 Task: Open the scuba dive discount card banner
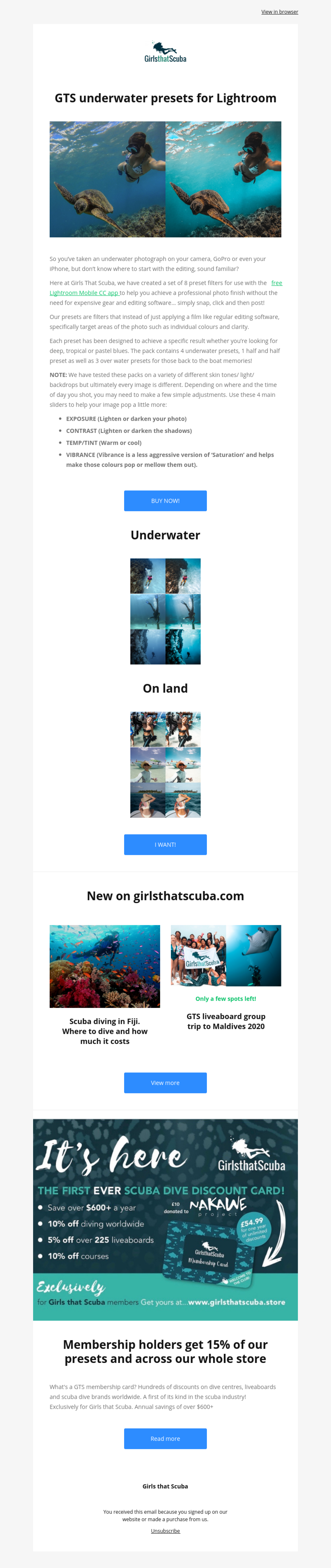pyautogui.click(x=165, y=1219)
